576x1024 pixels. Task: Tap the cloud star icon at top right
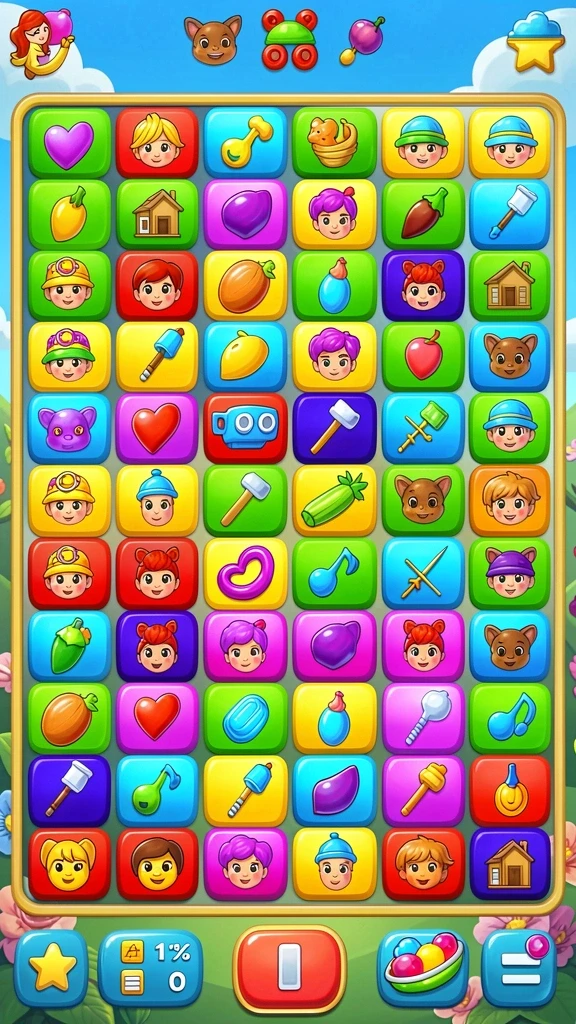[x=535, y=40]
